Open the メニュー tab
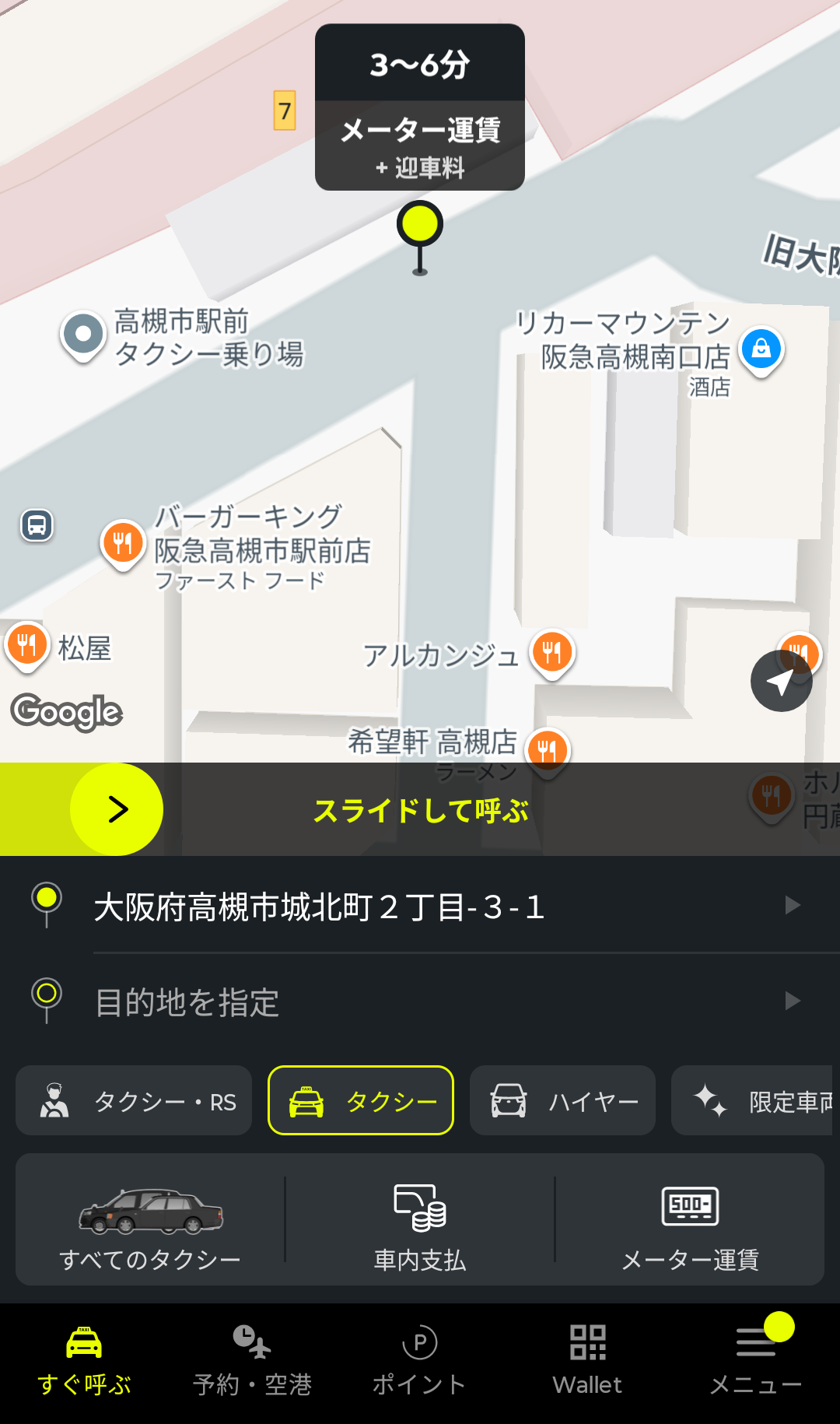 756,1362
